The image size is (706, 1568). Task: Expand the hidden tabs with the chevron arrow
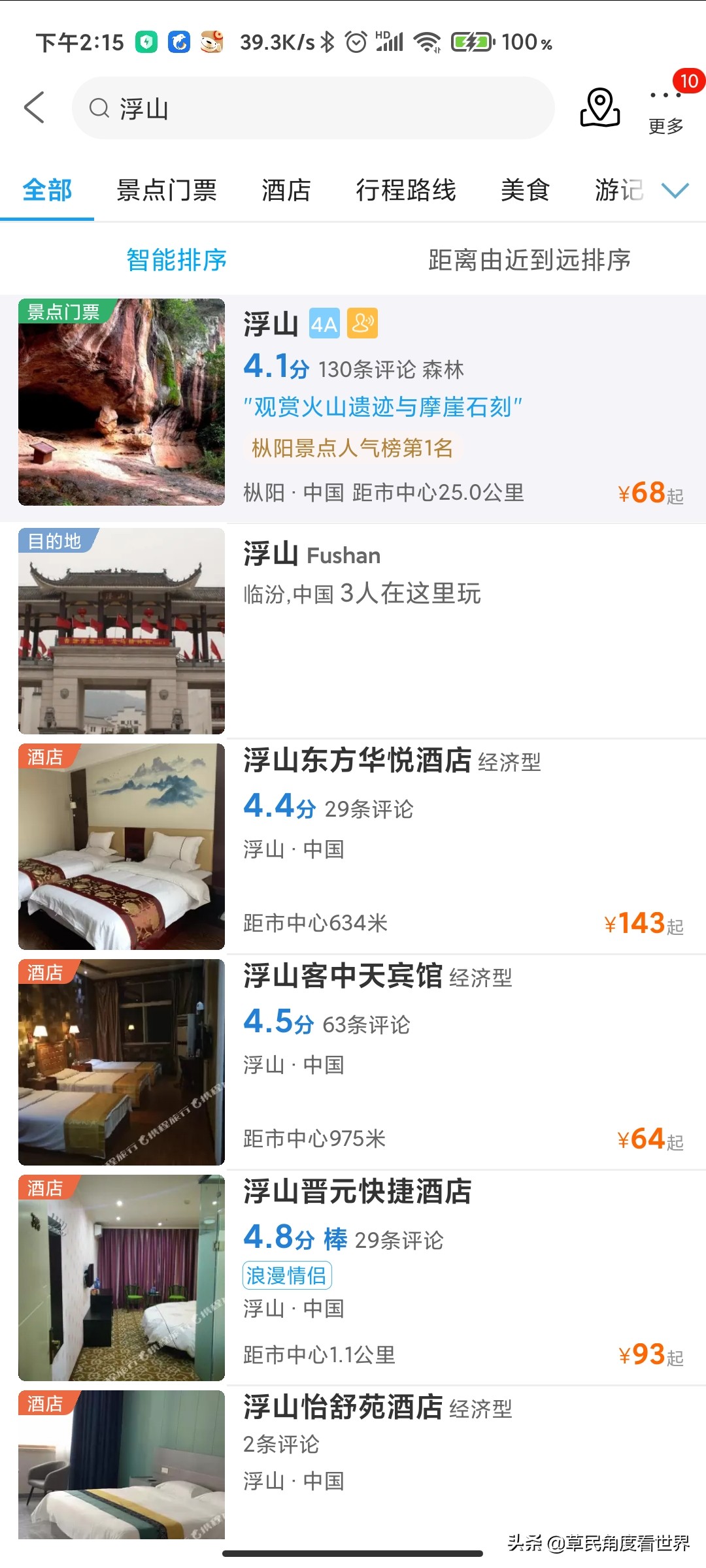[x=675, y=191]
